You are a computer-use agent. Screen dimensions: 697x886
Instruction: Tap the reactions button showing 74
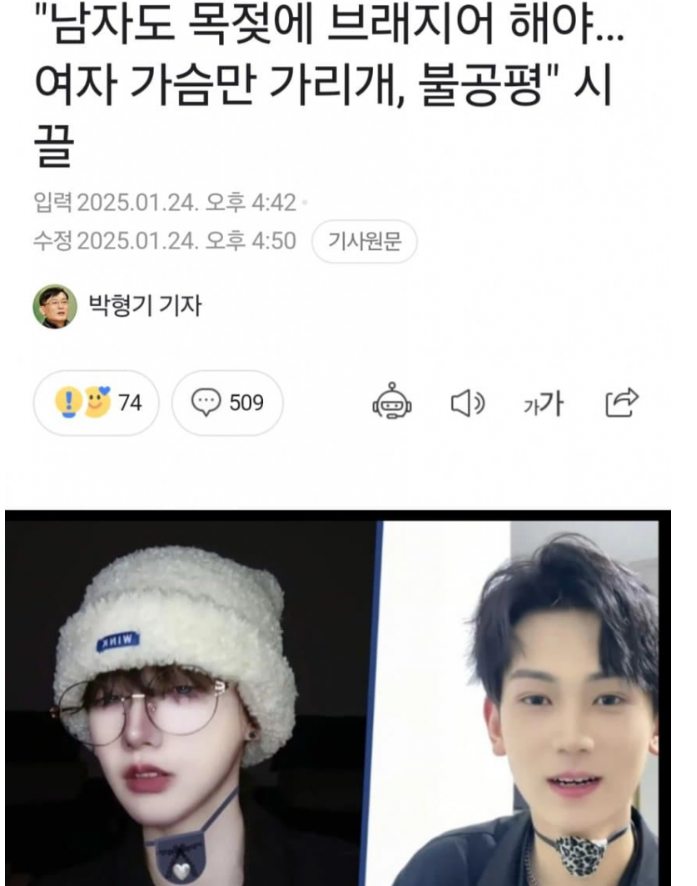coord(96,403)
